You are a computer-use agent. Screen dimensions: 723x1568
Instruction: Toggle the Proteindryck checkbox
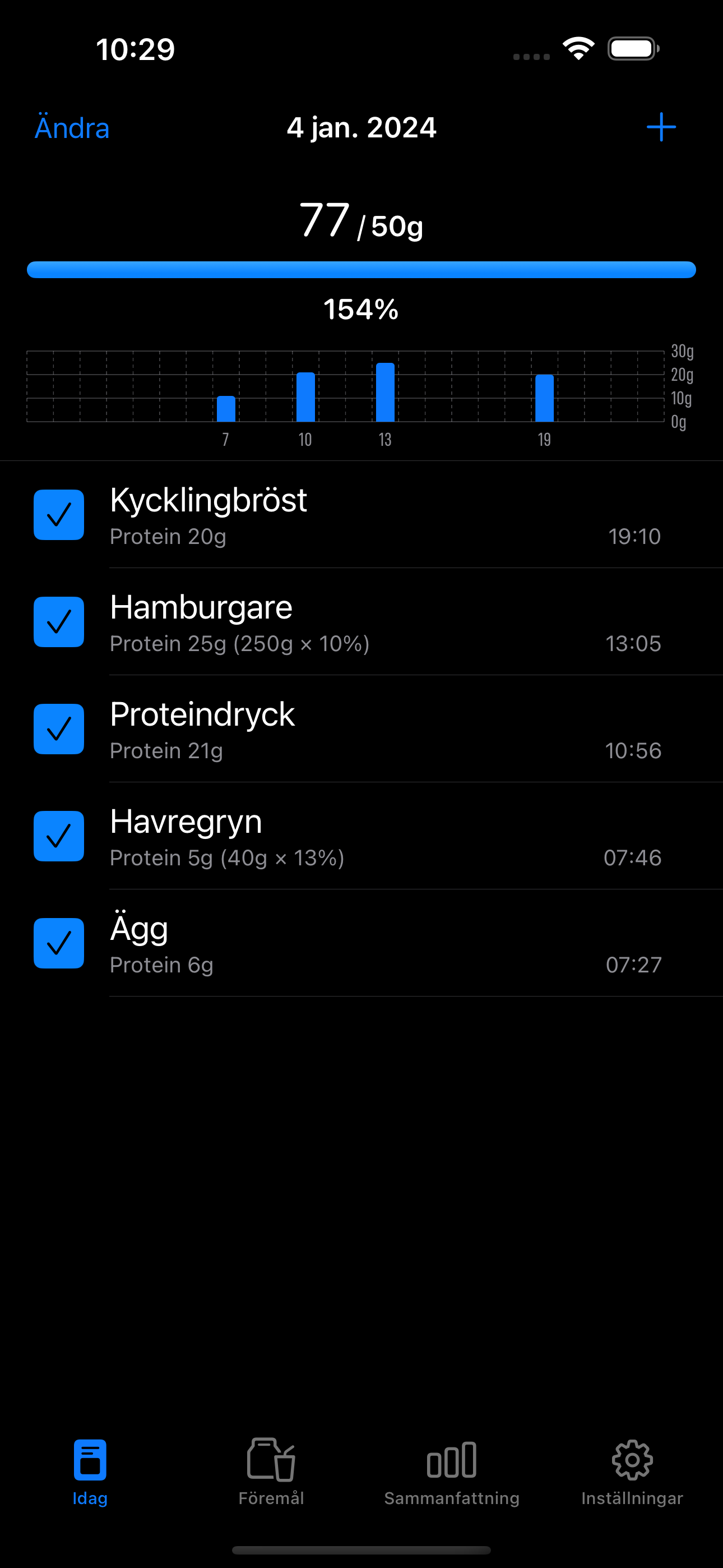pyautogui.click(x=58, y=728)
